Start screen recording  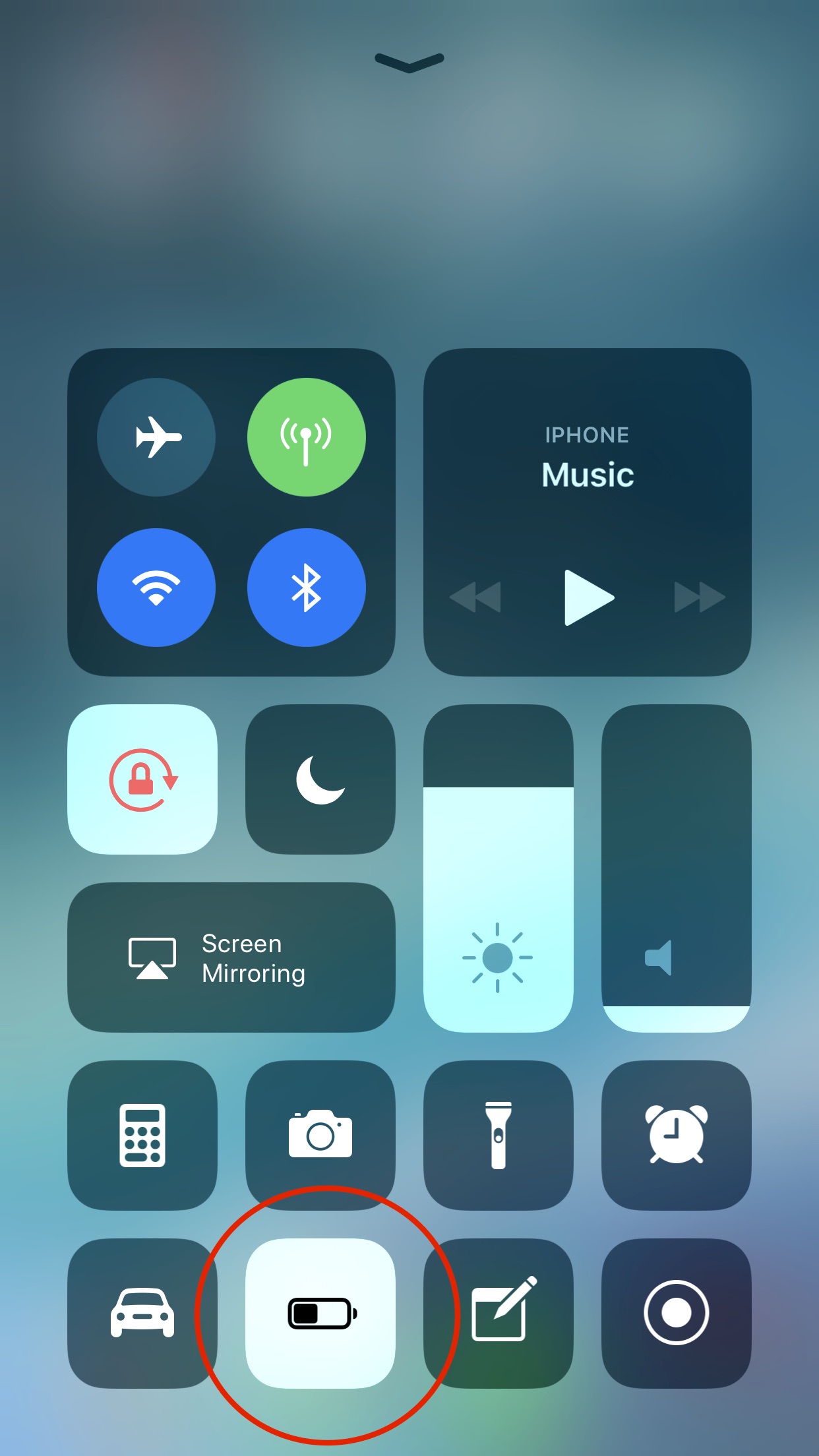click(x=677, y=1314)
